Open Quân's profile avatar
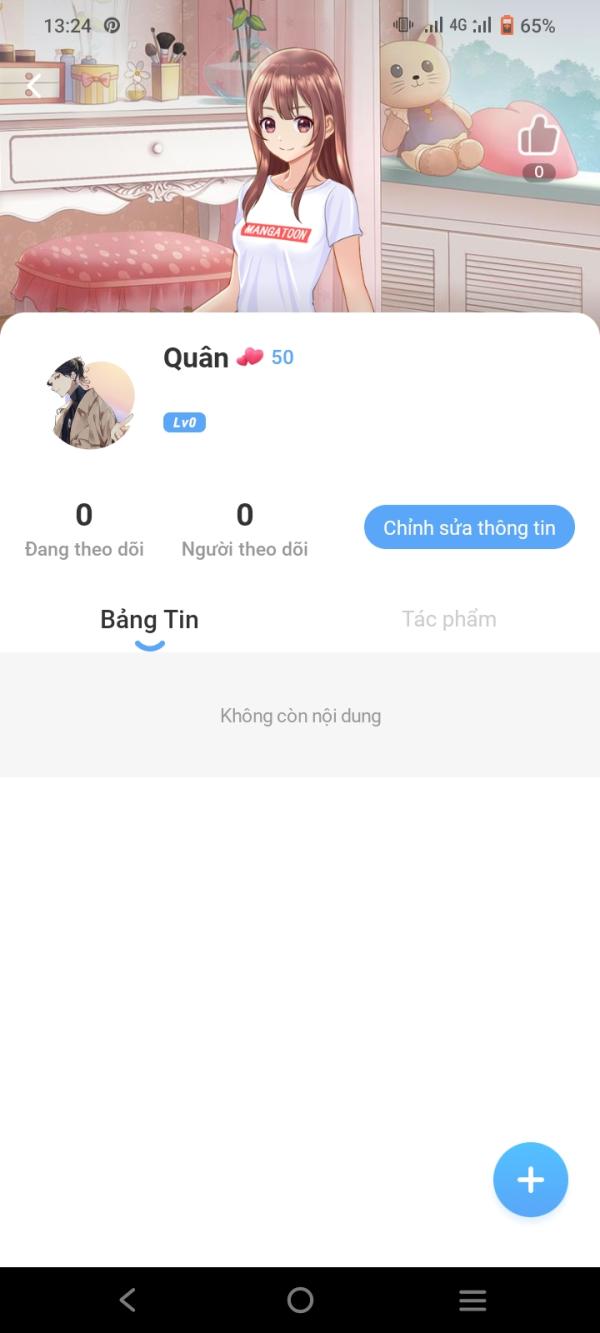 click(92, 403)
